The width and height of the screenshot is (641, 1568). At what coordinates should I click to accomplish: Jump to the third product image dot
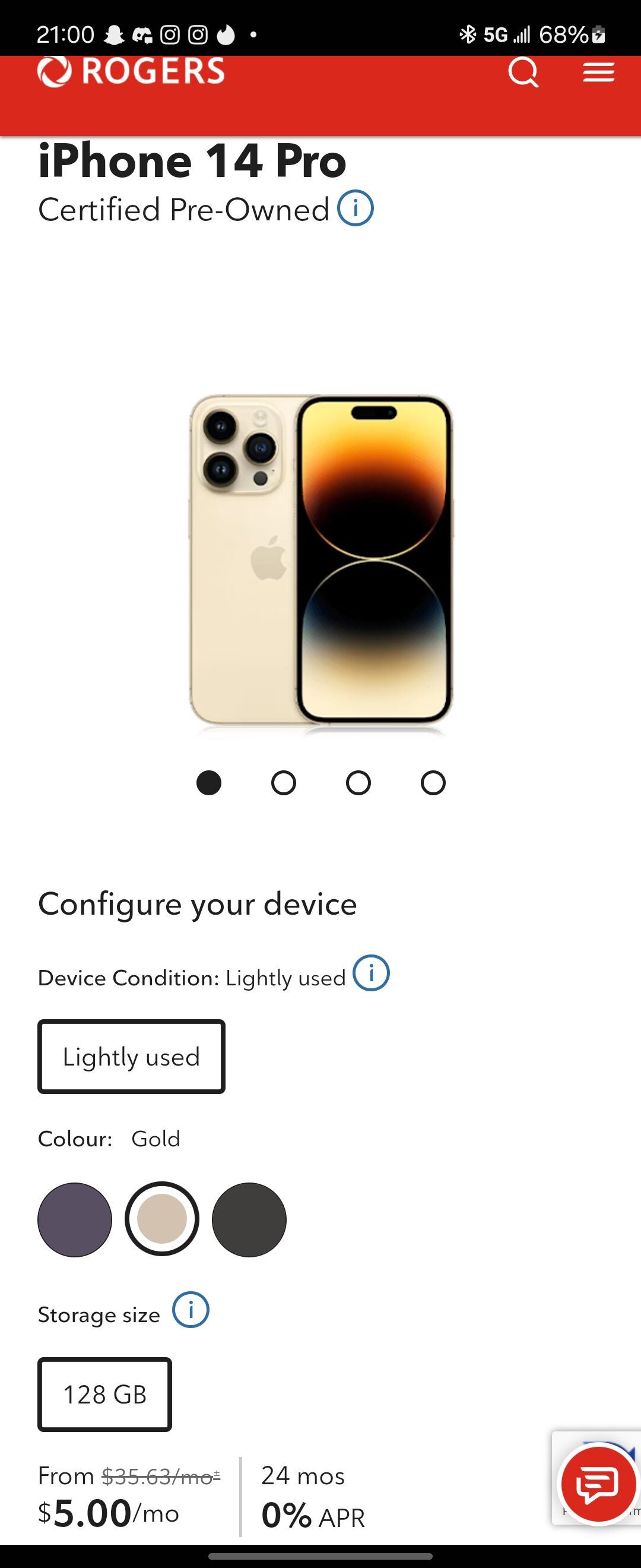tap(358, 783)
